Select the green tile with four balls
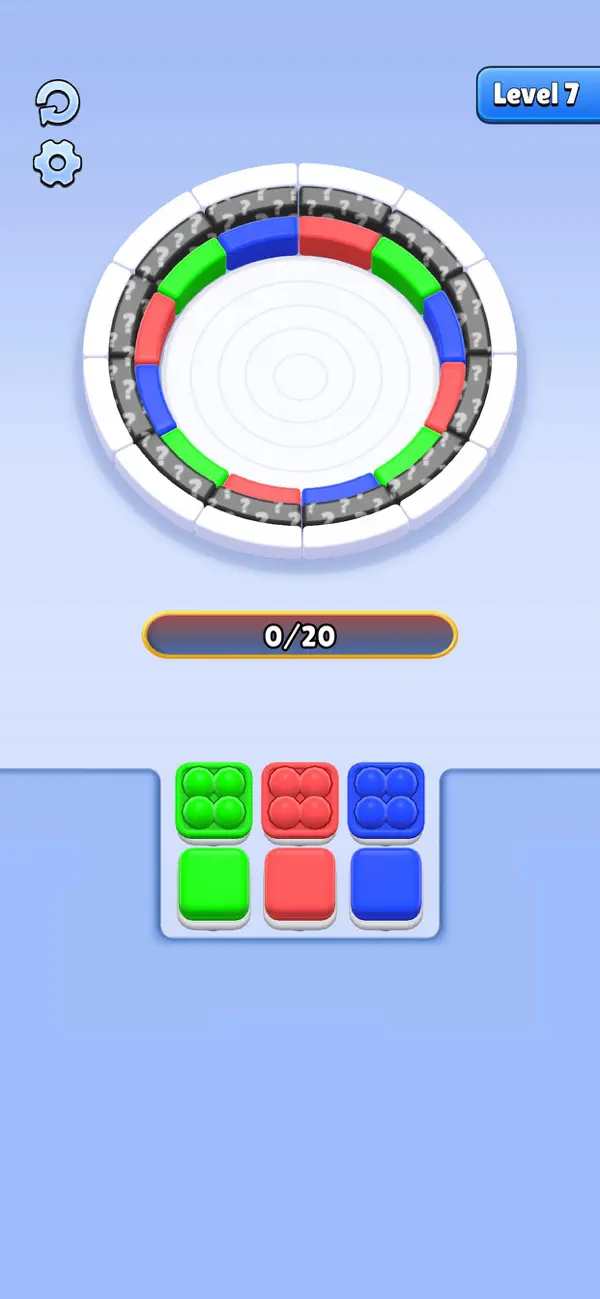The height and width of the screenshot is (1299, 600). point(214,802)
